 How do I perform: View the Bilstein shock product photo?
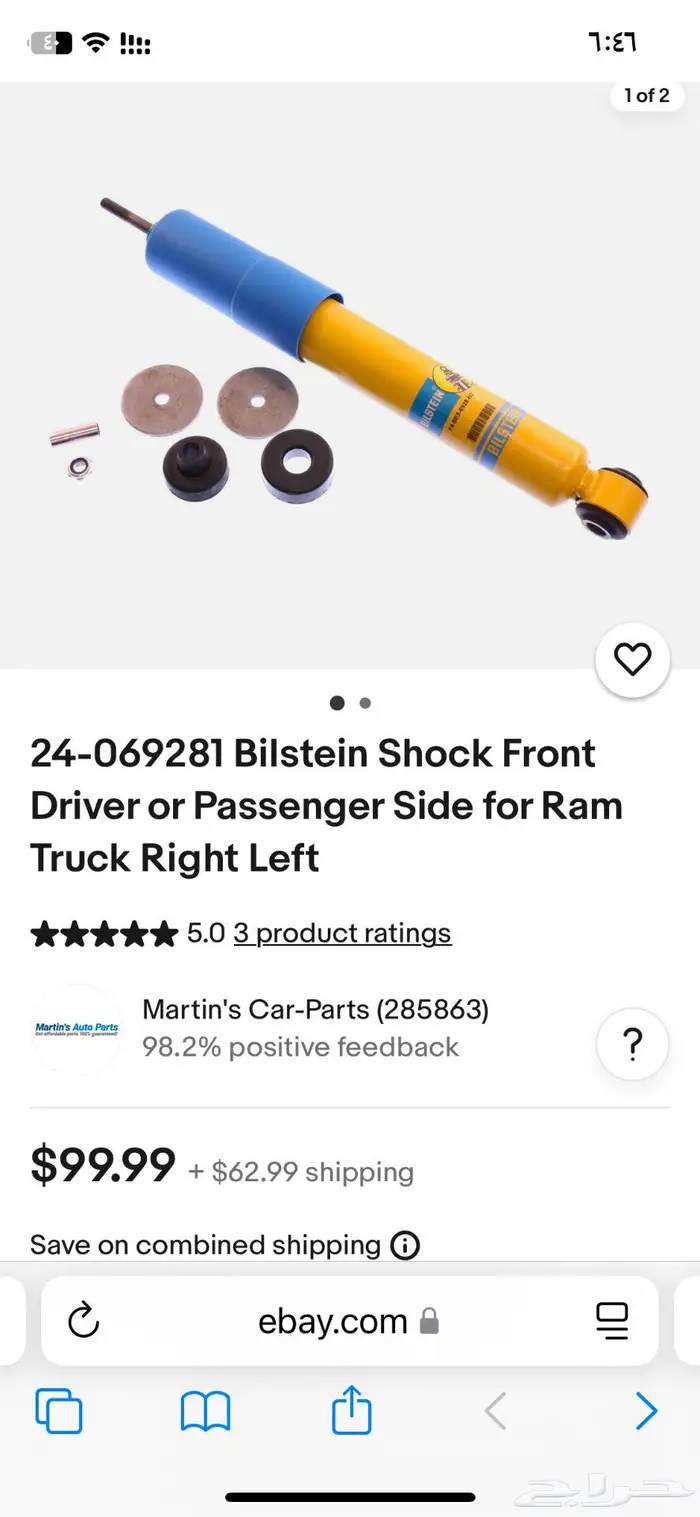pyautogui.click(x=350, y=370)
